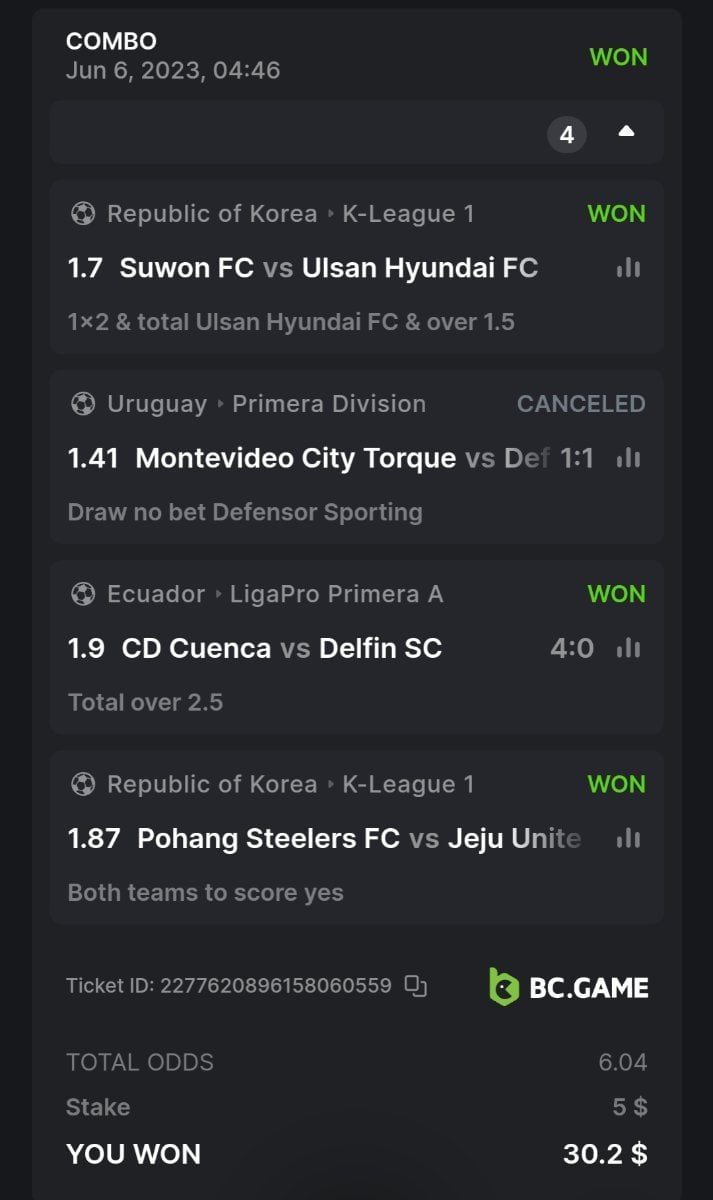Collapse the combo selections list

point(626,132)
